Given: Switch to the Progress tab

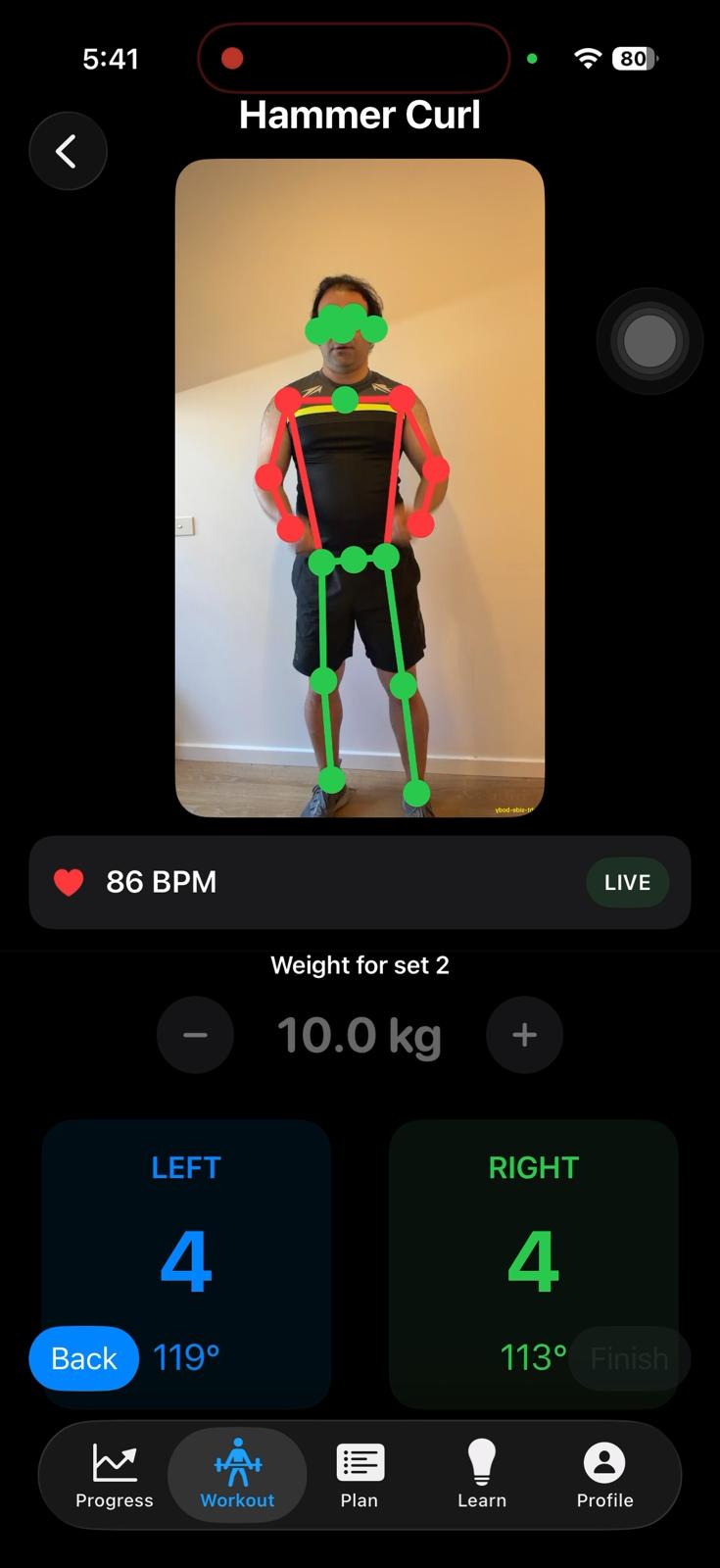Looking at the screenshot, I should pos(115,1475).
